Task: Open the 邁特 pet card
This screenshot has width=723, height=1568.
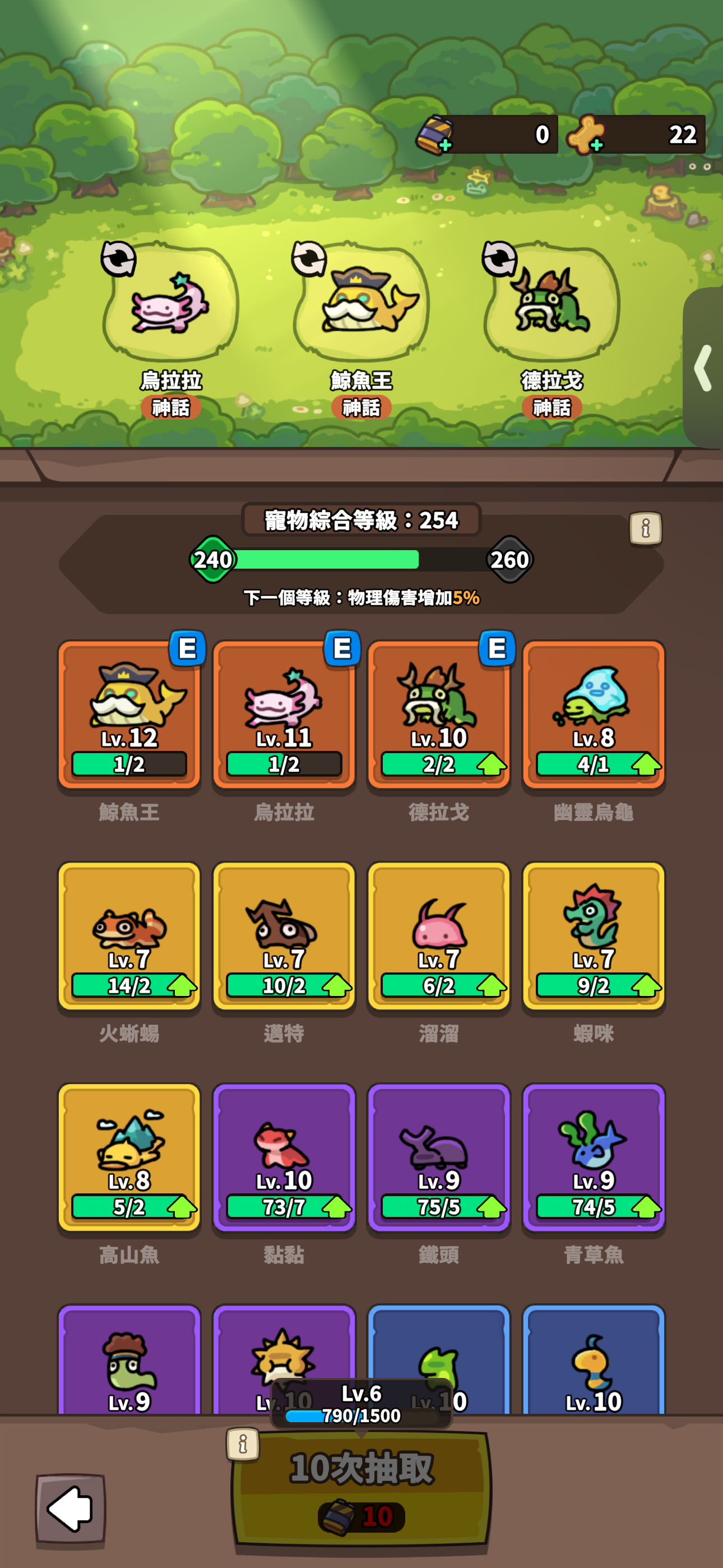Action: click(284, 935)
